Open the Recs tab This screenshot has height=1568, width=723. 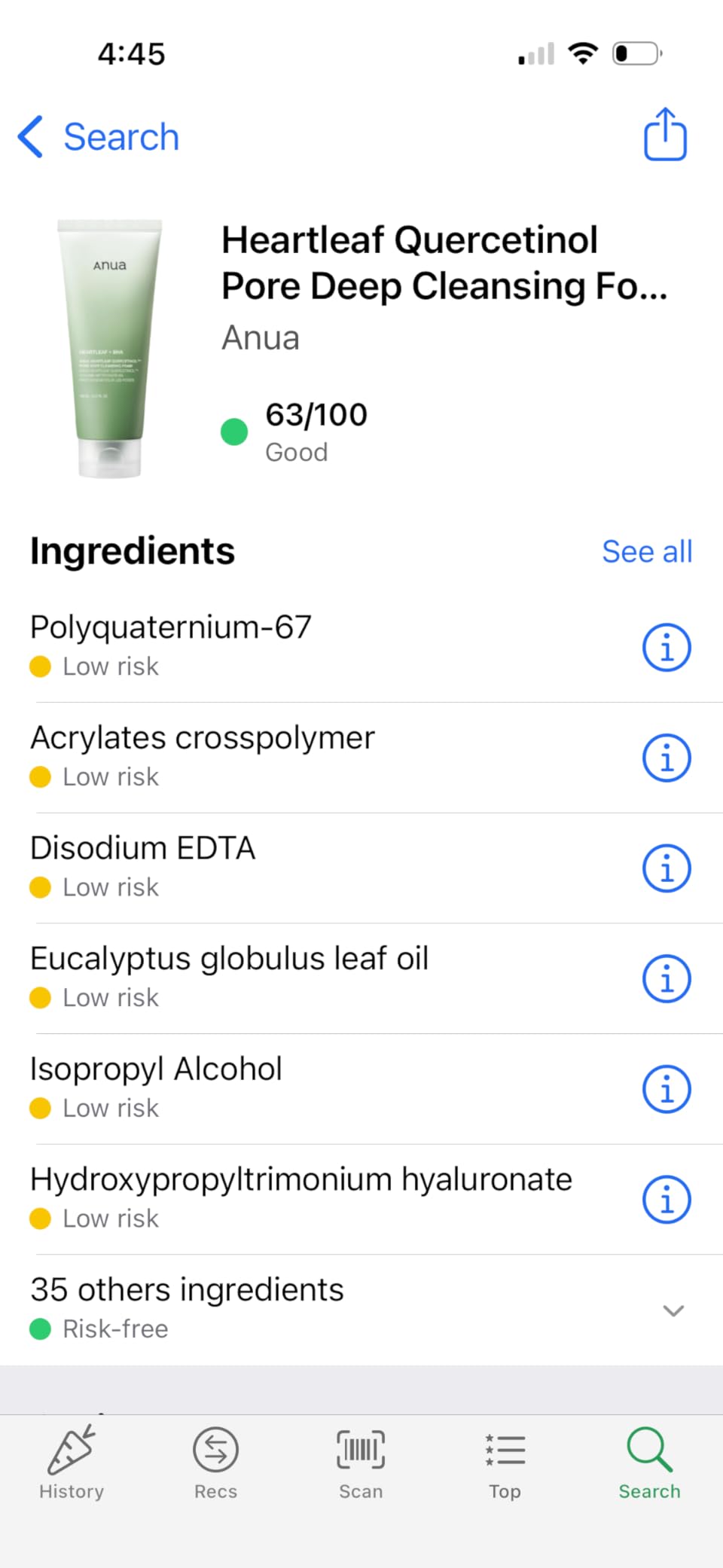point(216,1463)
